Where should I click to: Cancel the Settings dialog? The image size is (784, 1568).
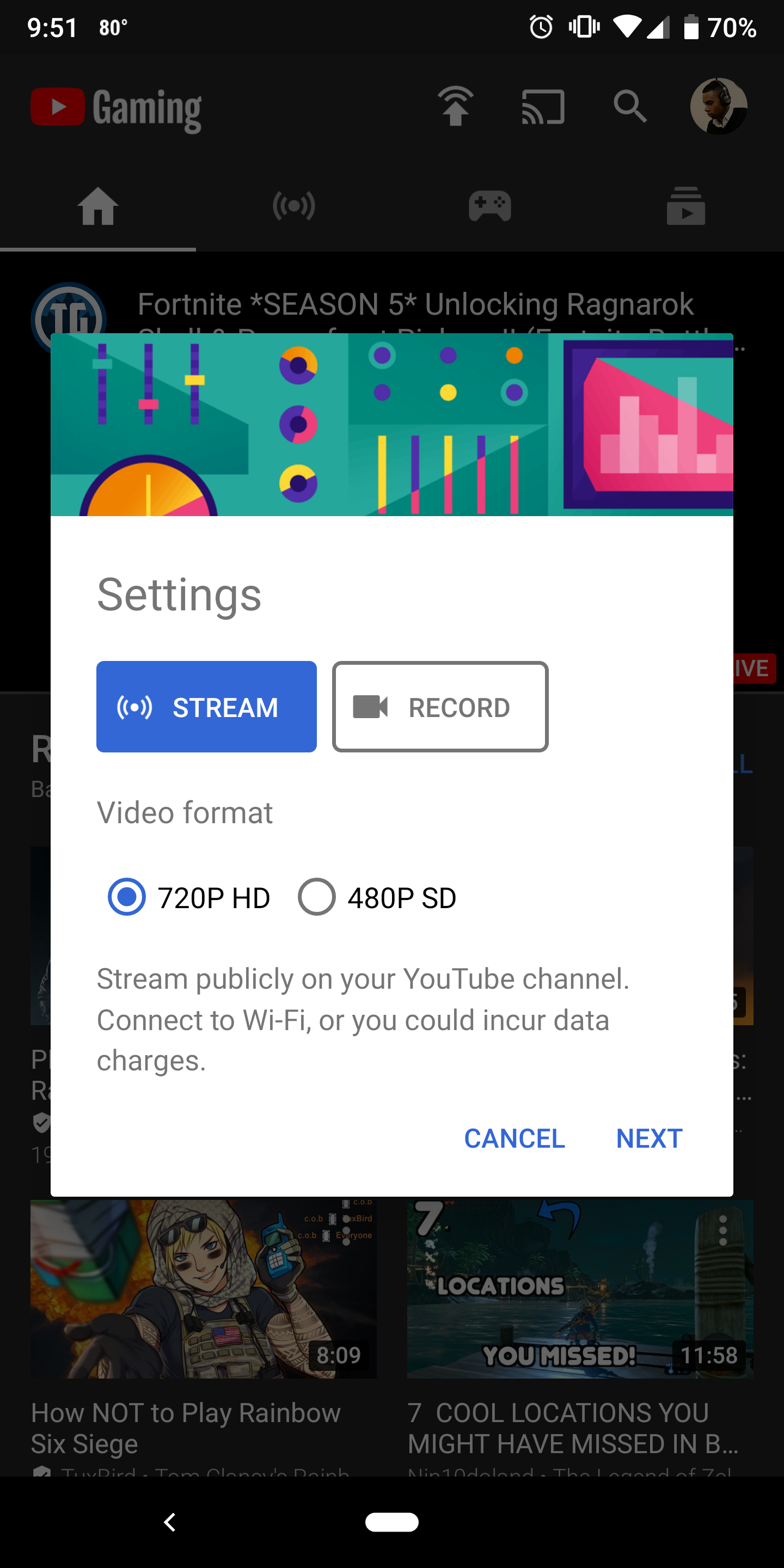pyautogui.click(x=514, y=1138)
